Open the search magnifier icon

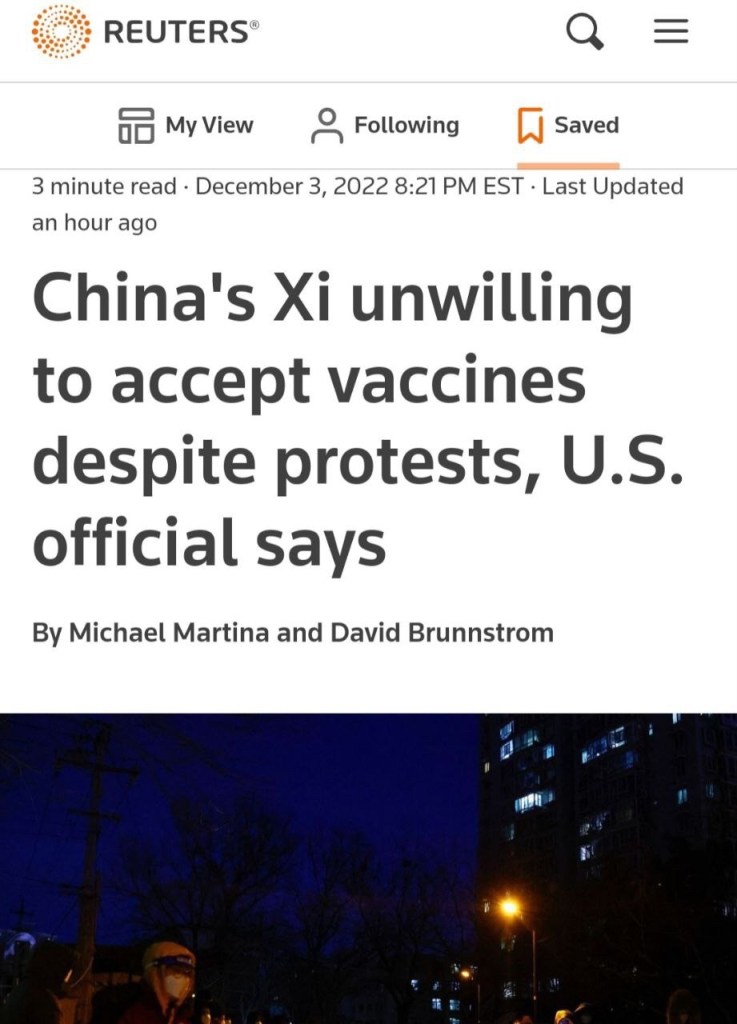(585, 32)
